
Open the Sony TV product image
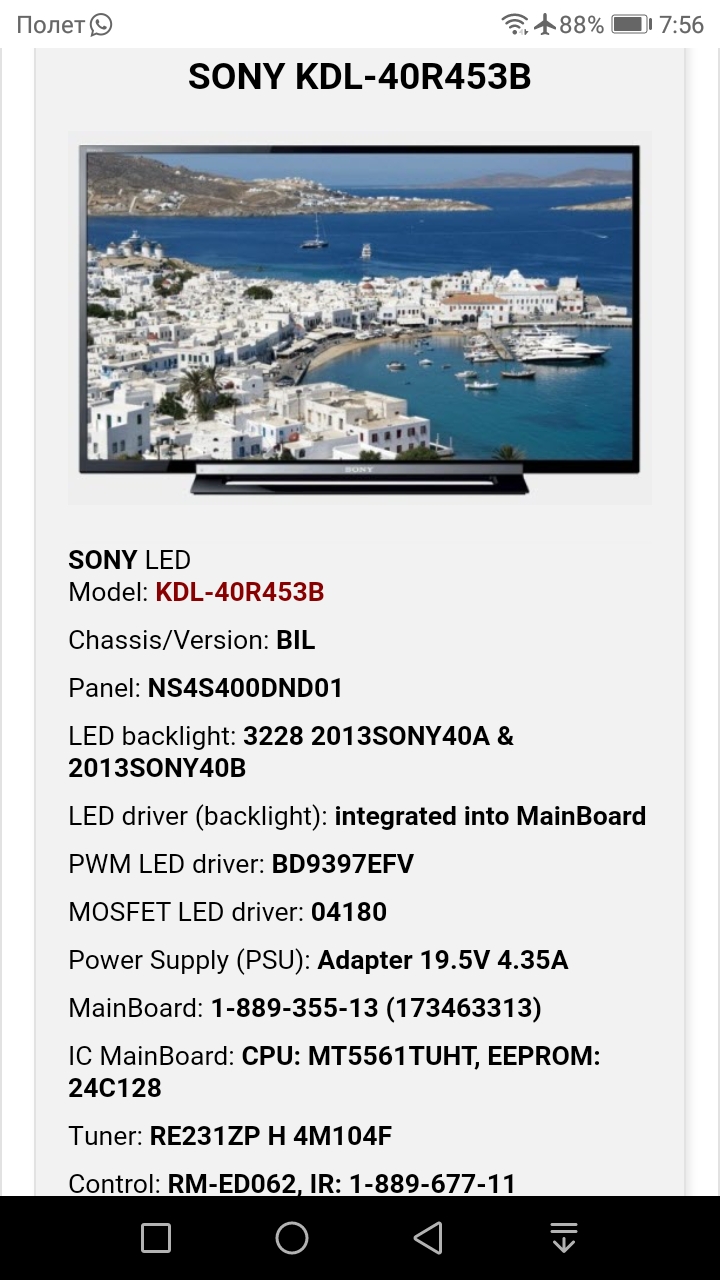point(360,318)
